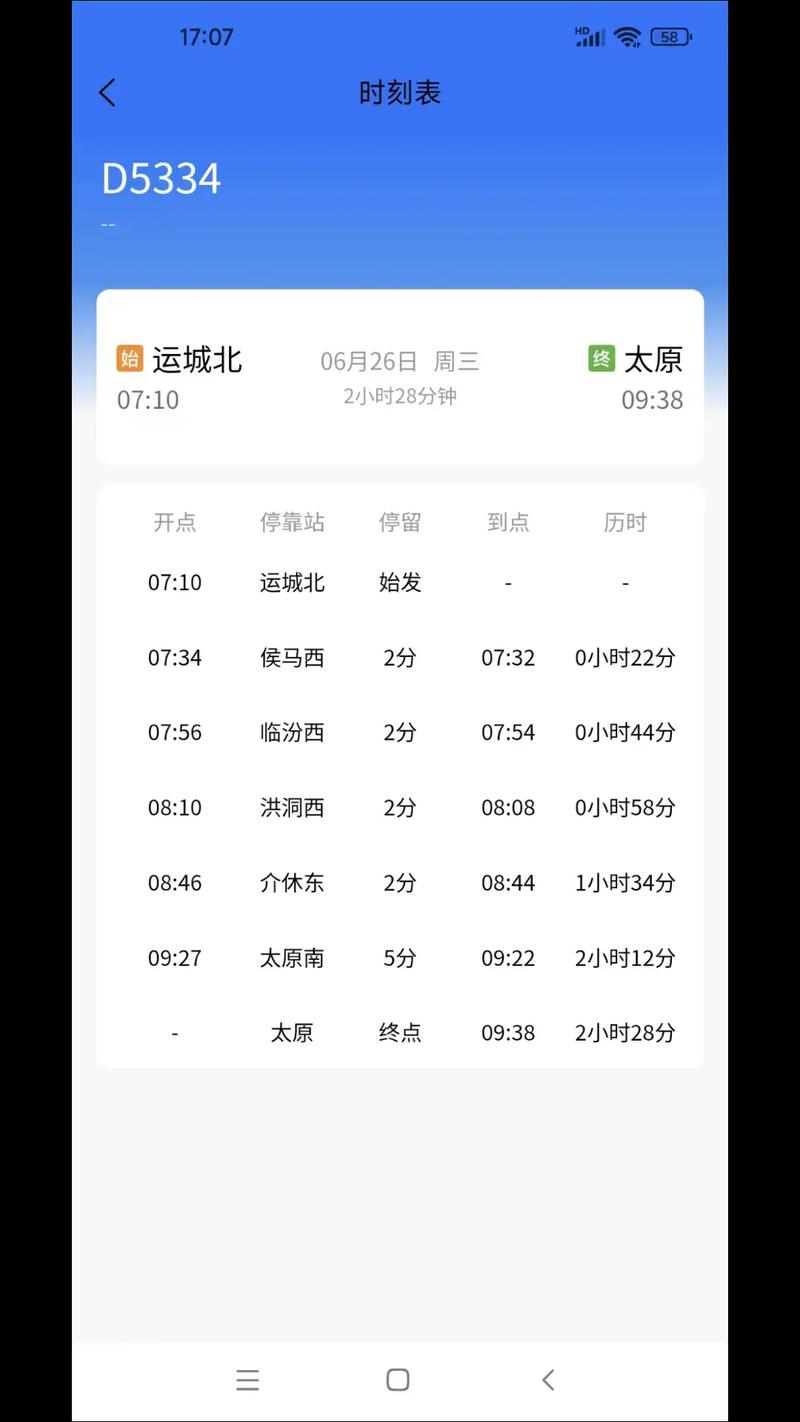Tap the system back button in navigation bar
The image size is (800, 1422).
click(548, 1379)
